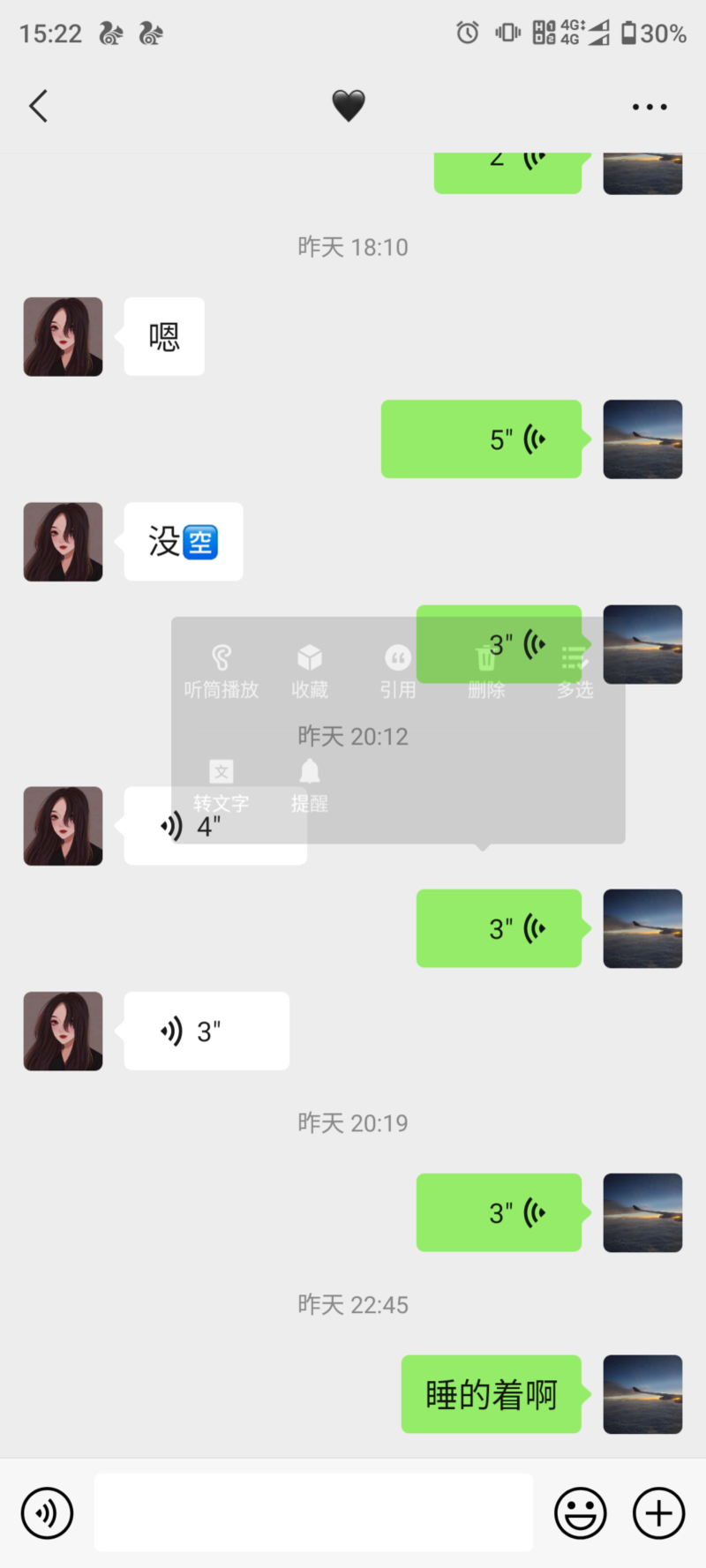Play the 5" green voice message
The width and height of the screenshot is (706, 1568).
coord(481,439)
